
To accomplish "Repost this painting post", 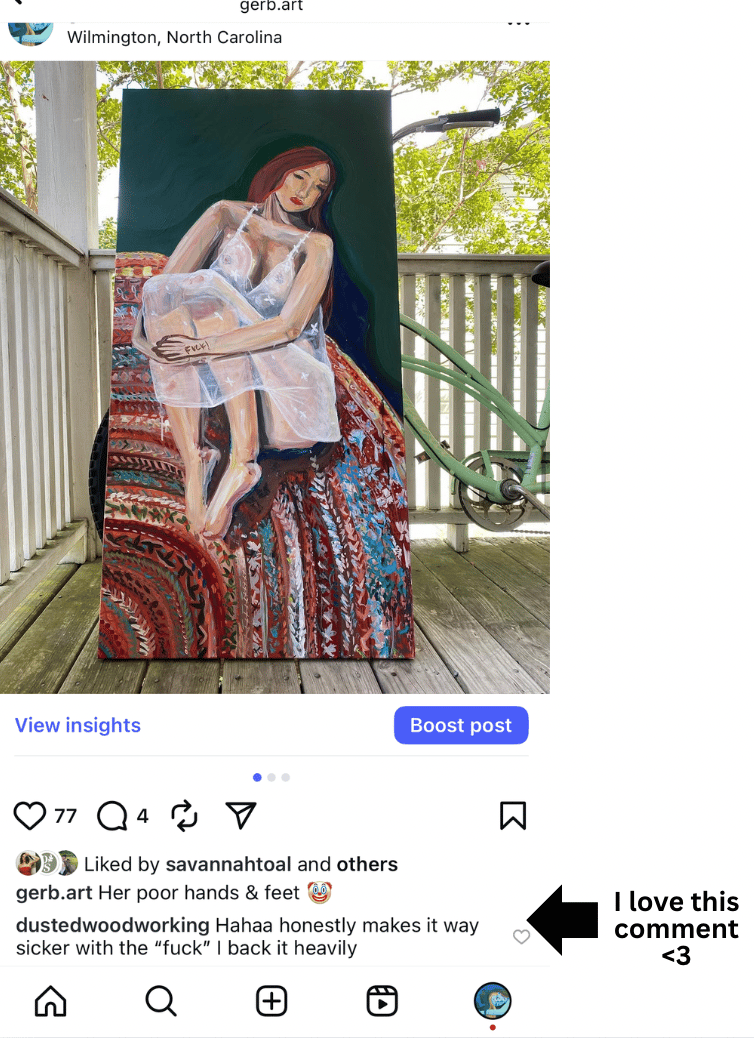I will pos(185,816).
